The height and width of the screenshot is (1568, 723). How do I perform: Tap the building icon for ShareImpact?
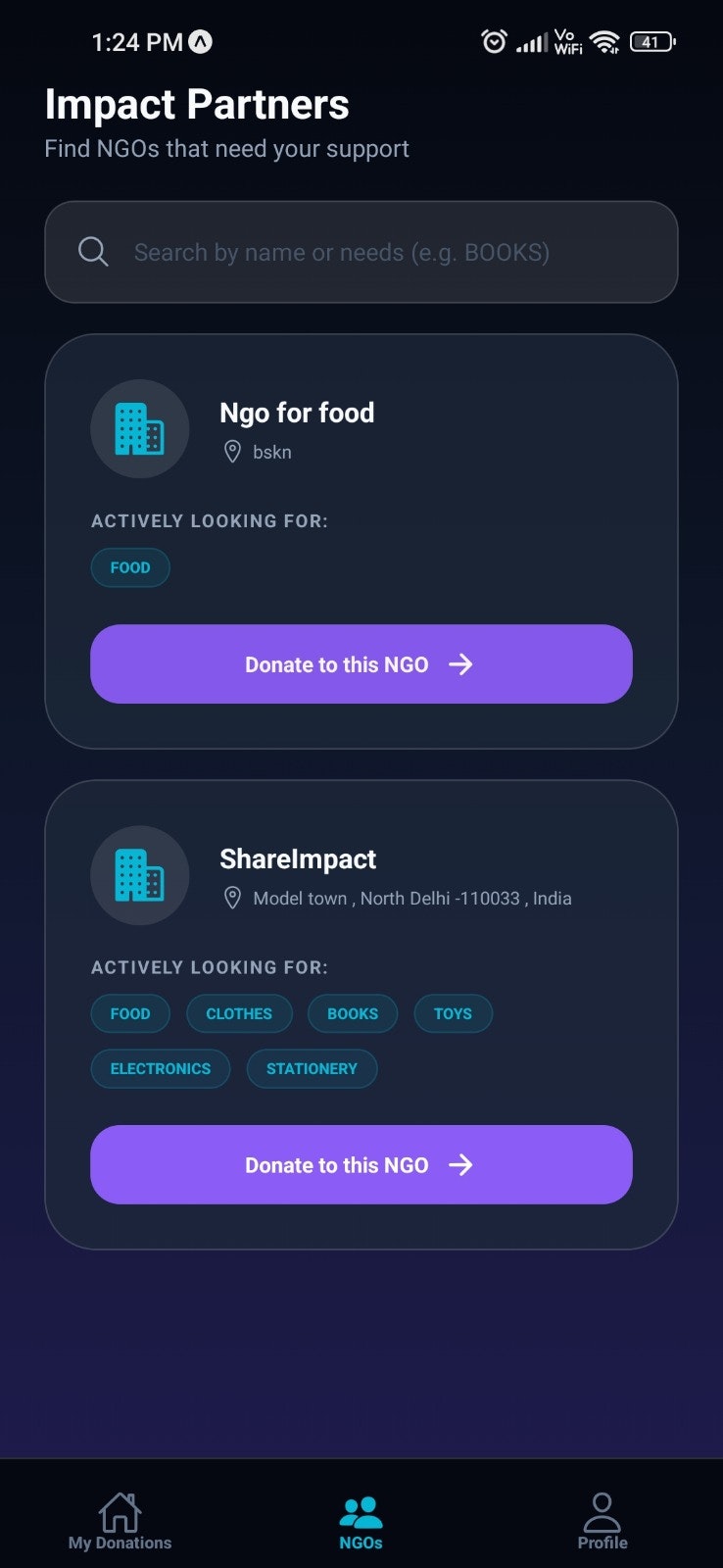[139, 875]
